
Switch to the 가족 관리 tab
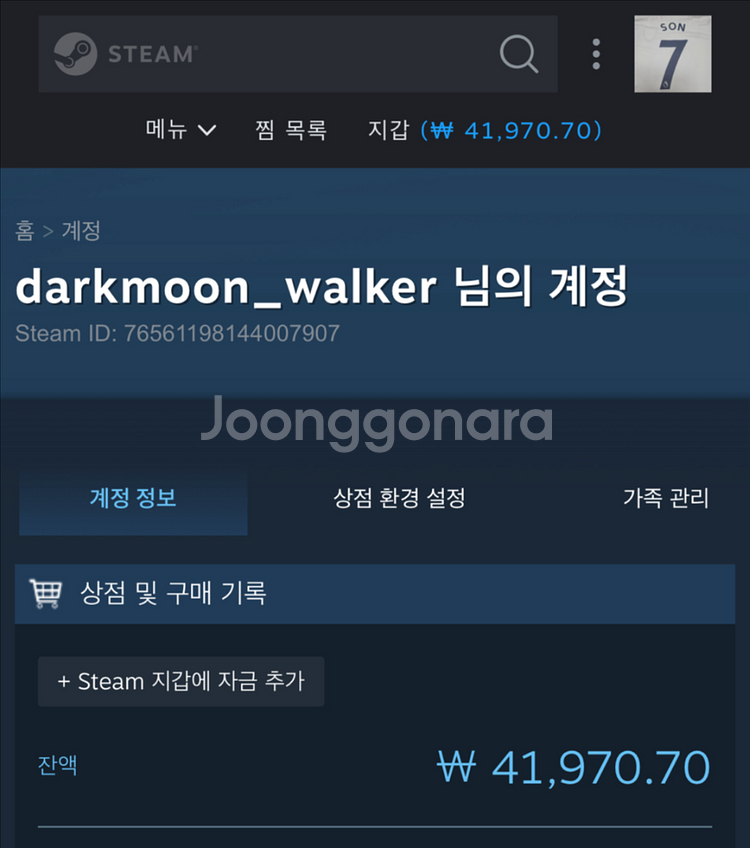[x=666, y=498]
